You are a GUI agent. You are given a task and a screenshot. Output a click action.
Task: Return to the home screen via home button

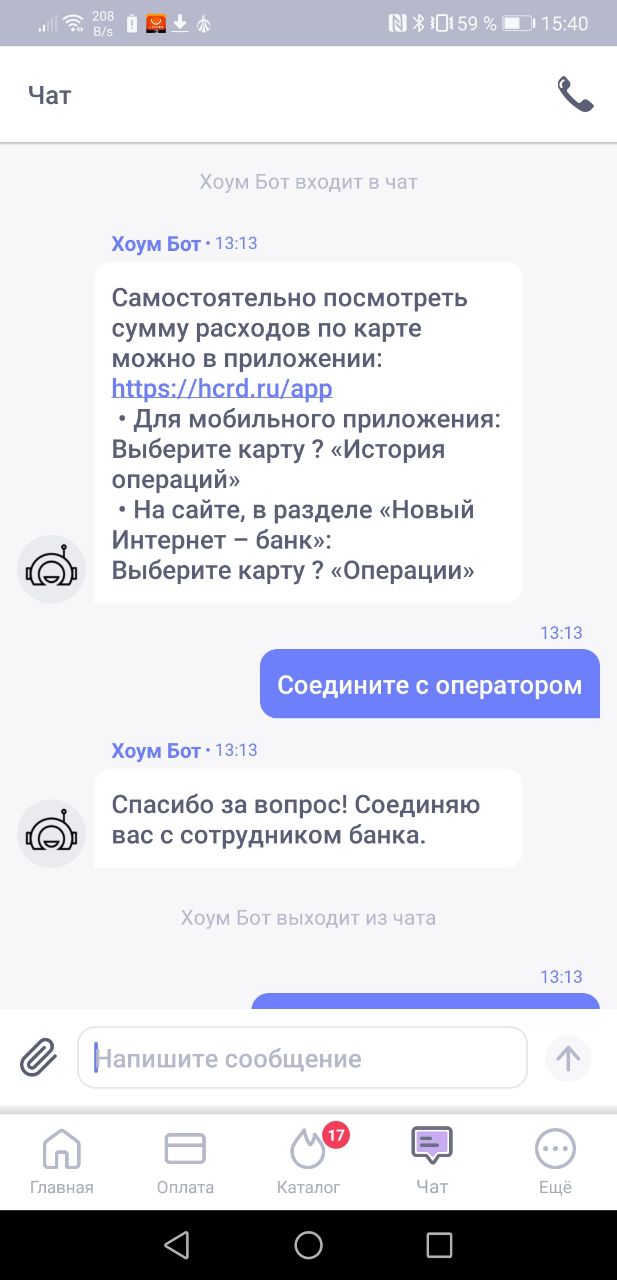(x=308, y=1245)
